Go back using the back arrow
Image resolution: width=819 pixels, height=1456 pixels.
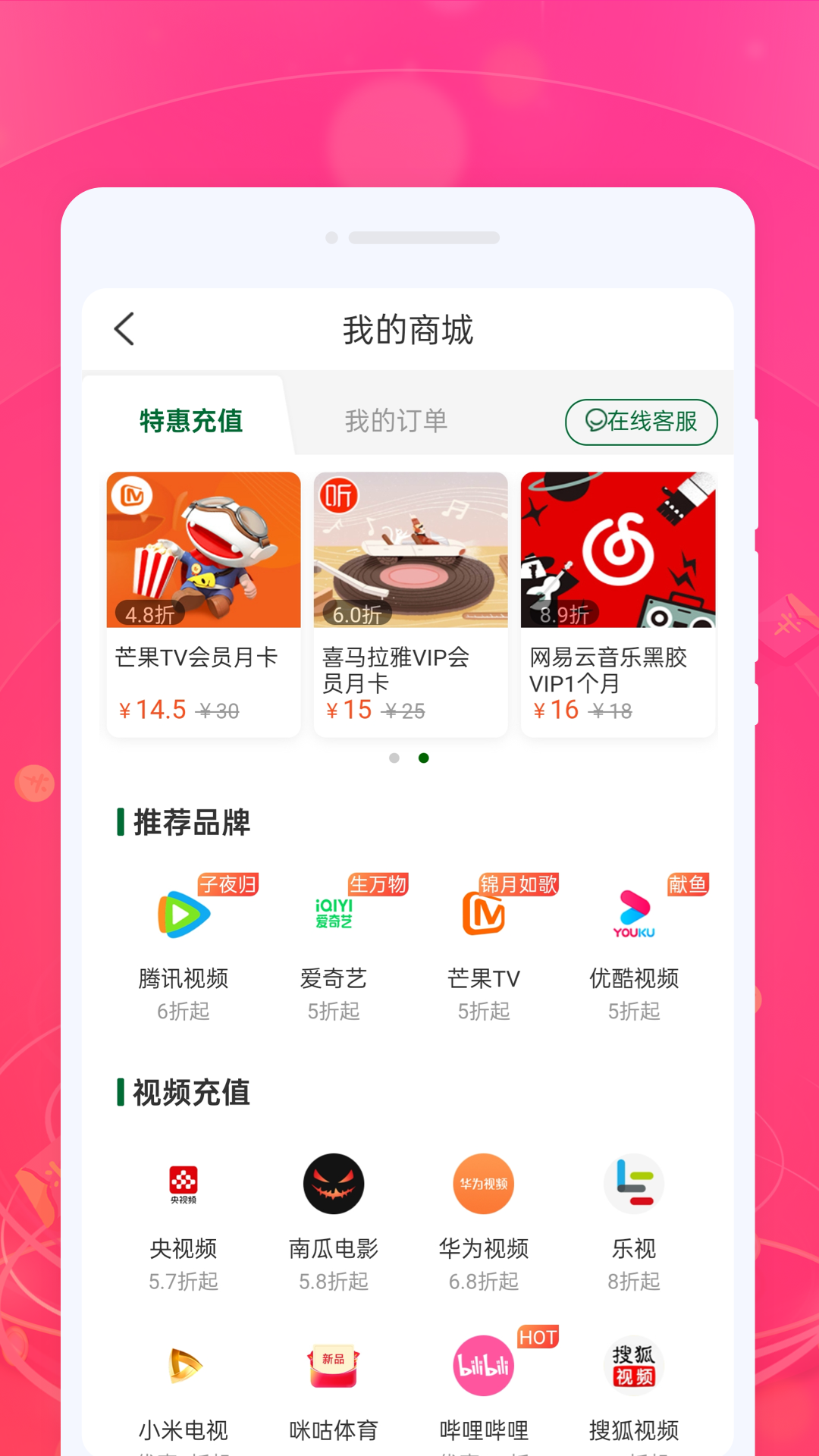point(124,330)
